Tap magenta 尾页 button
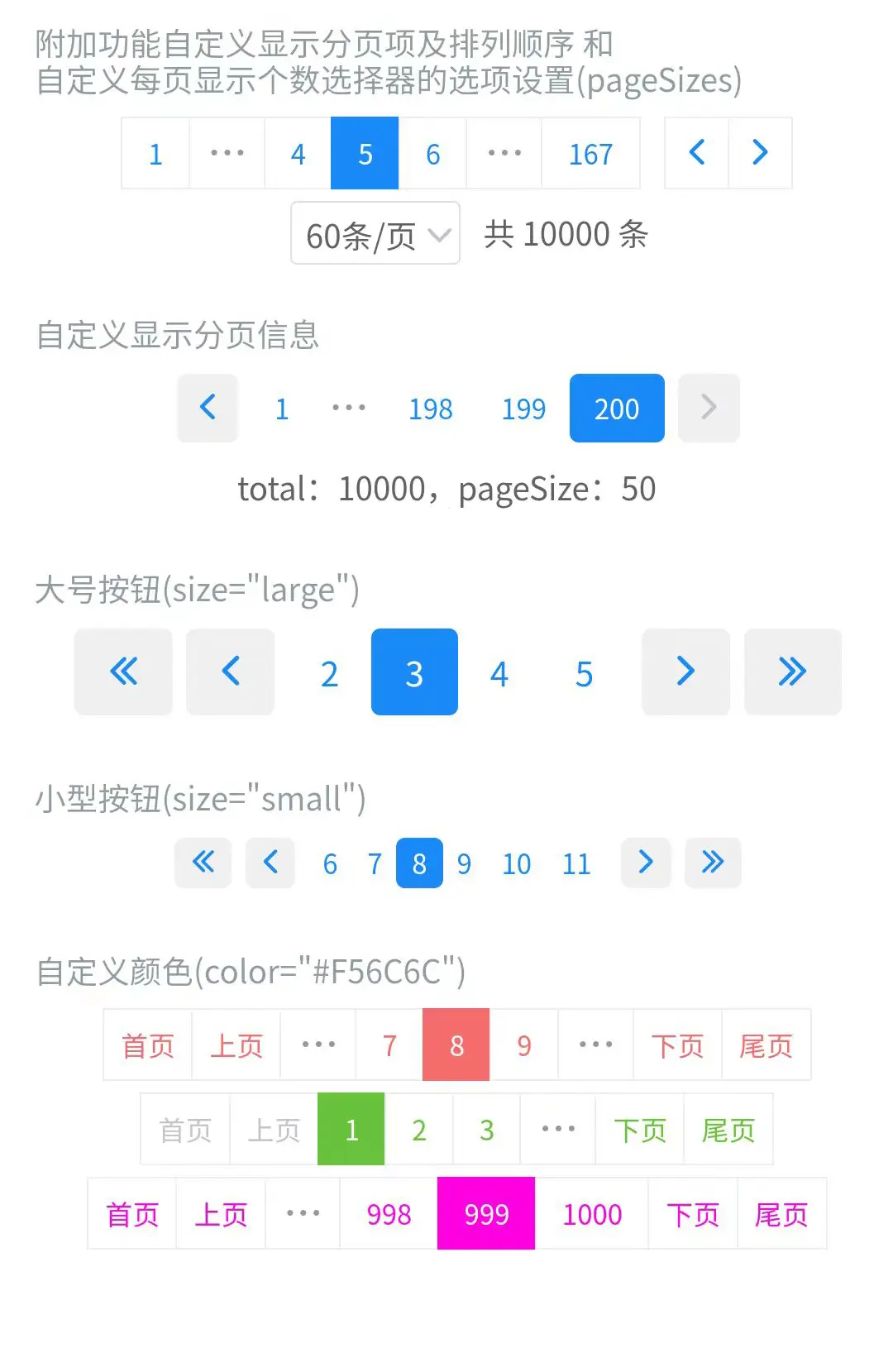Image resolution: width=893 pixels, height=1372 pixels. [x=781, y=1214]
